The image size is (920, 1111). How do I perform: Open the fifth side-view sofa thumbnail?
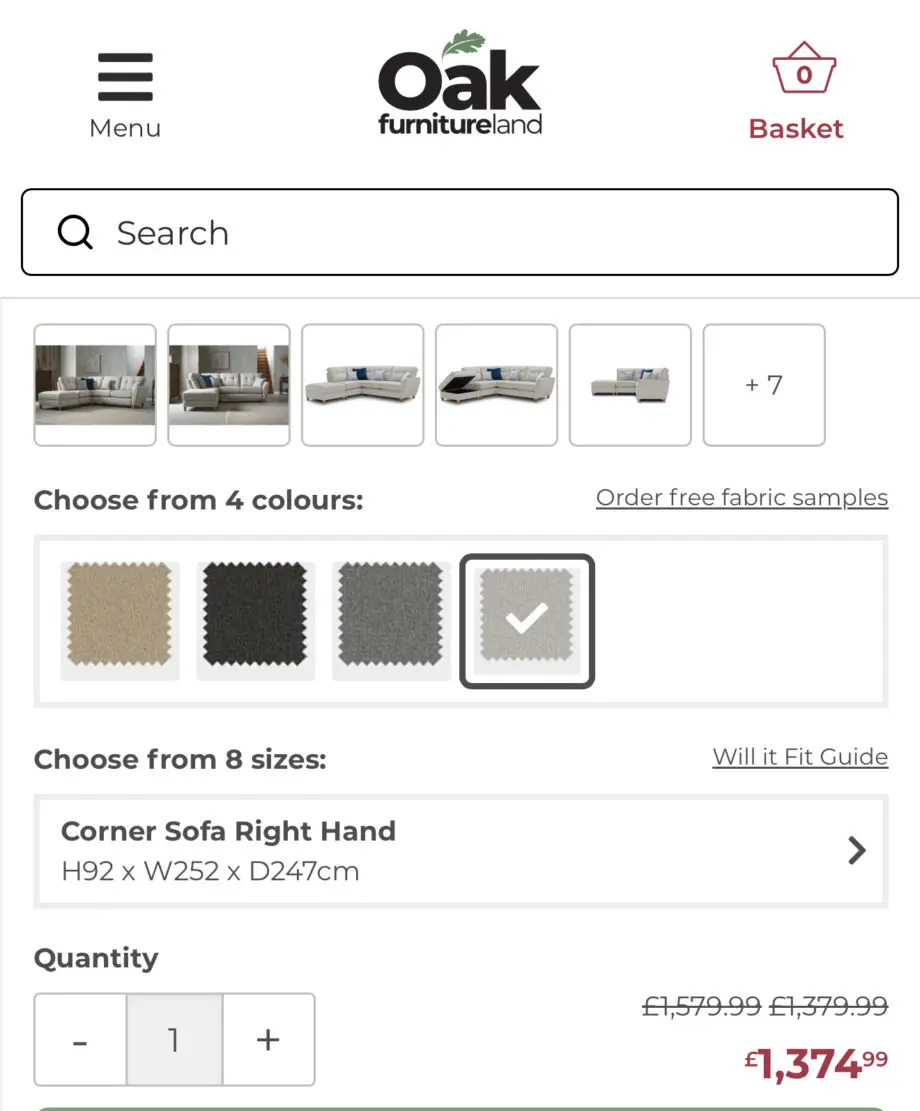tap(630, 385)
